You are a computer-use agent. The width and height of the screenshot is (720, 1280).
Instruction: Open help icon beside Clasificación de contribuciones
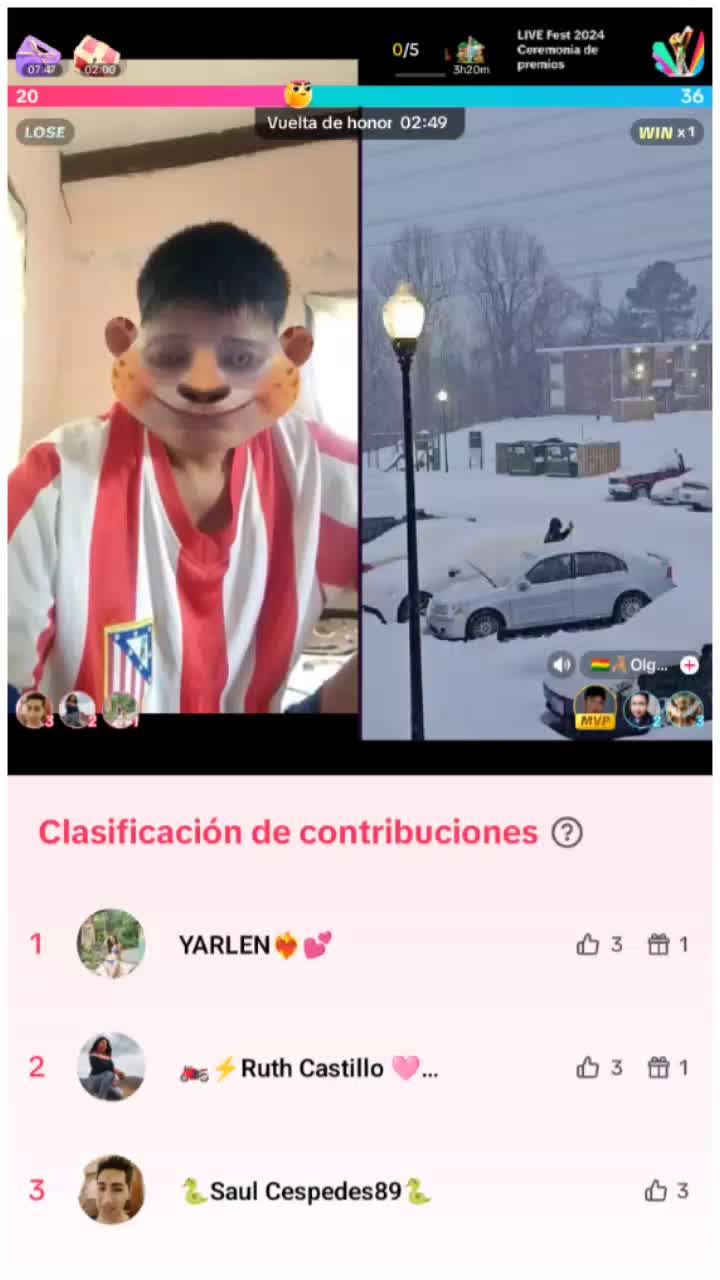pos(567,832)
